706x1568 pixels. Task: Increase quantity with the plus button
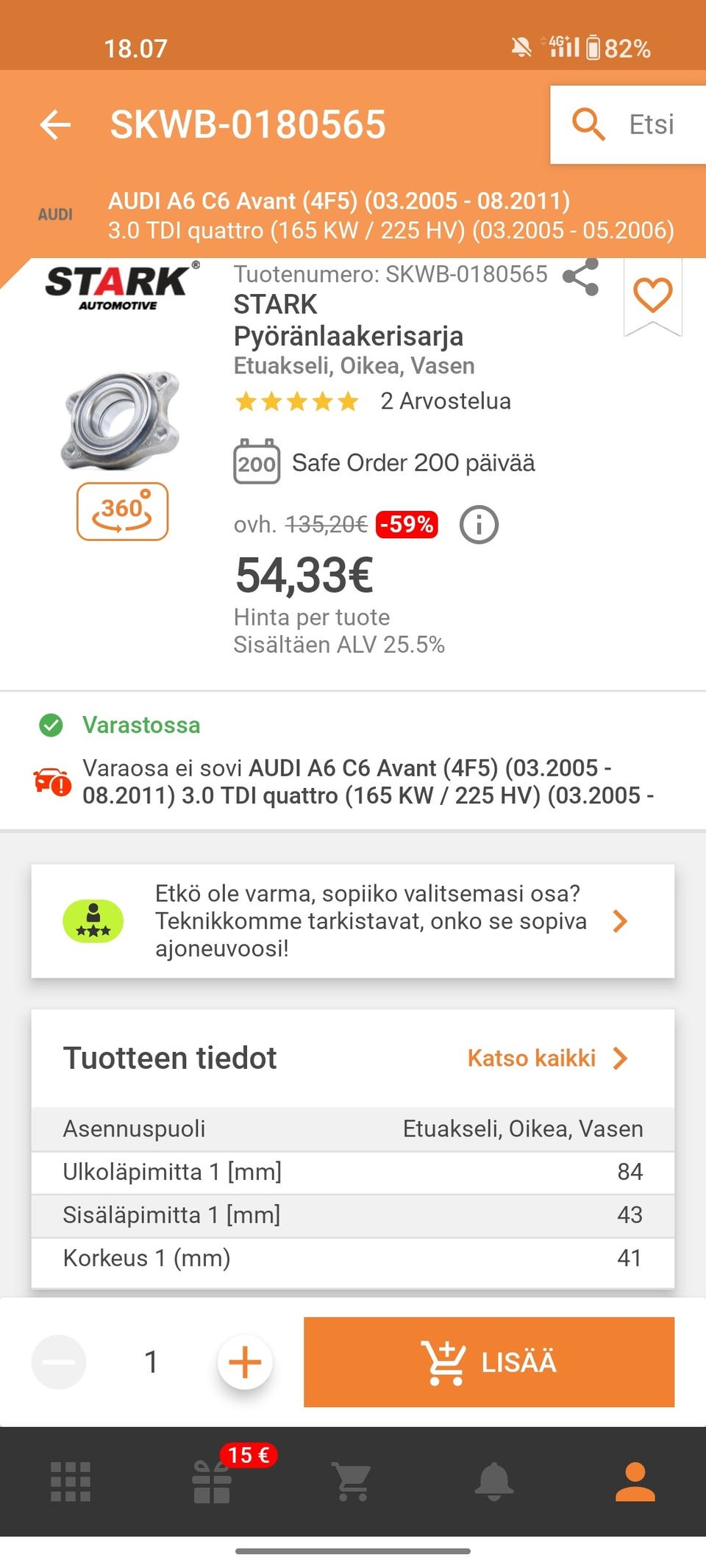point(245,1362)
